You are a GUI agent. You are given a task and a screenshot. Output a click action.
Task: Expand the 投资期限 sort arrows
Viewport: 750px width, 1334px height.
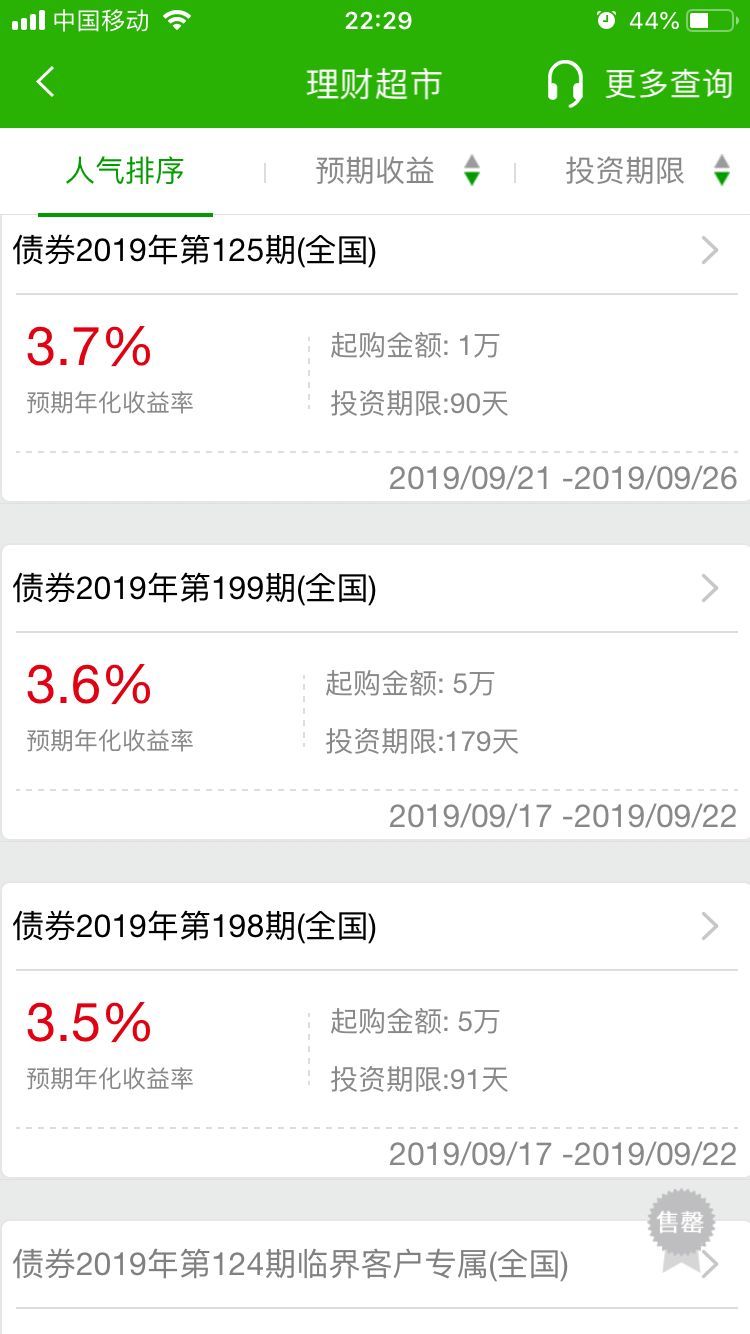tap(722, 171)
